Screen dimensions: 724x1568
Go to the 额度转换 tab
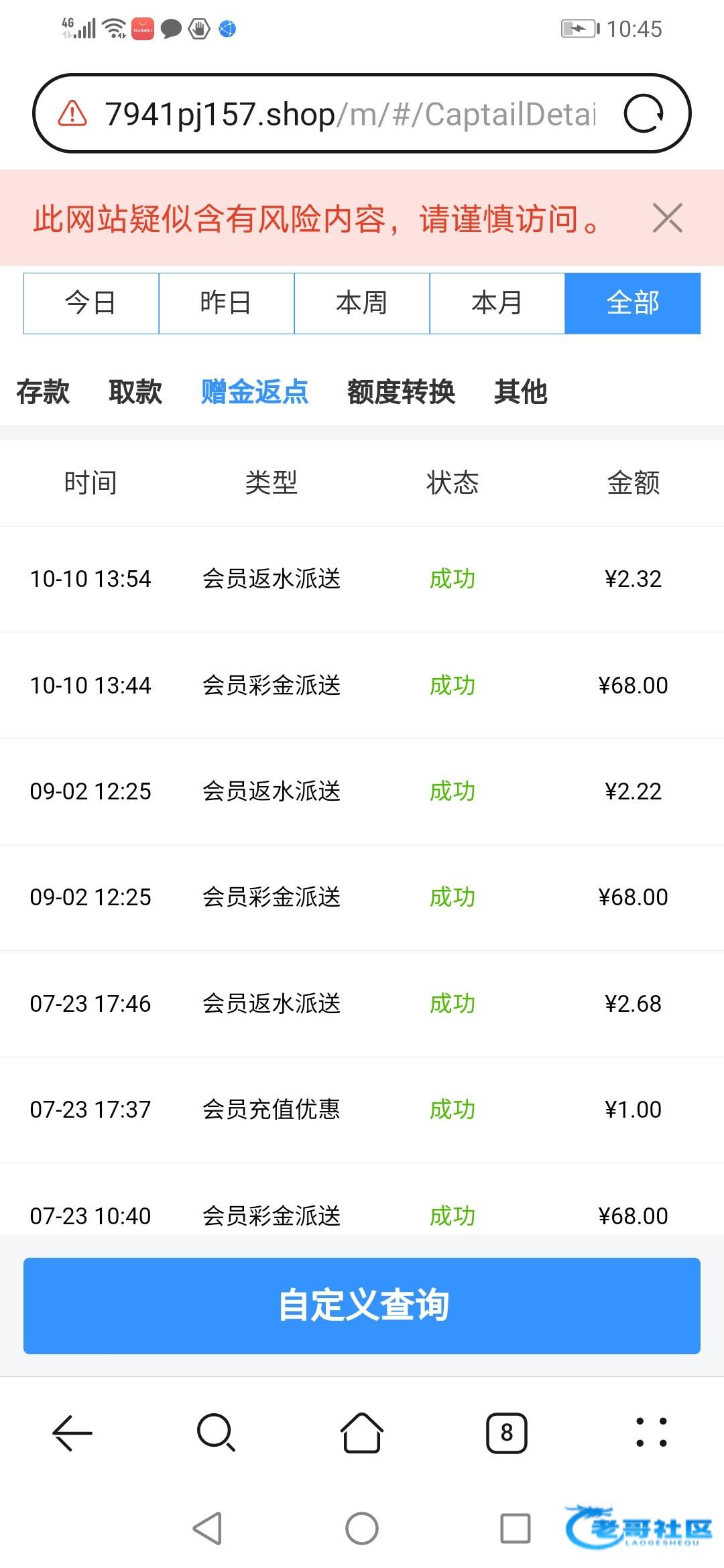pos(401,392)
